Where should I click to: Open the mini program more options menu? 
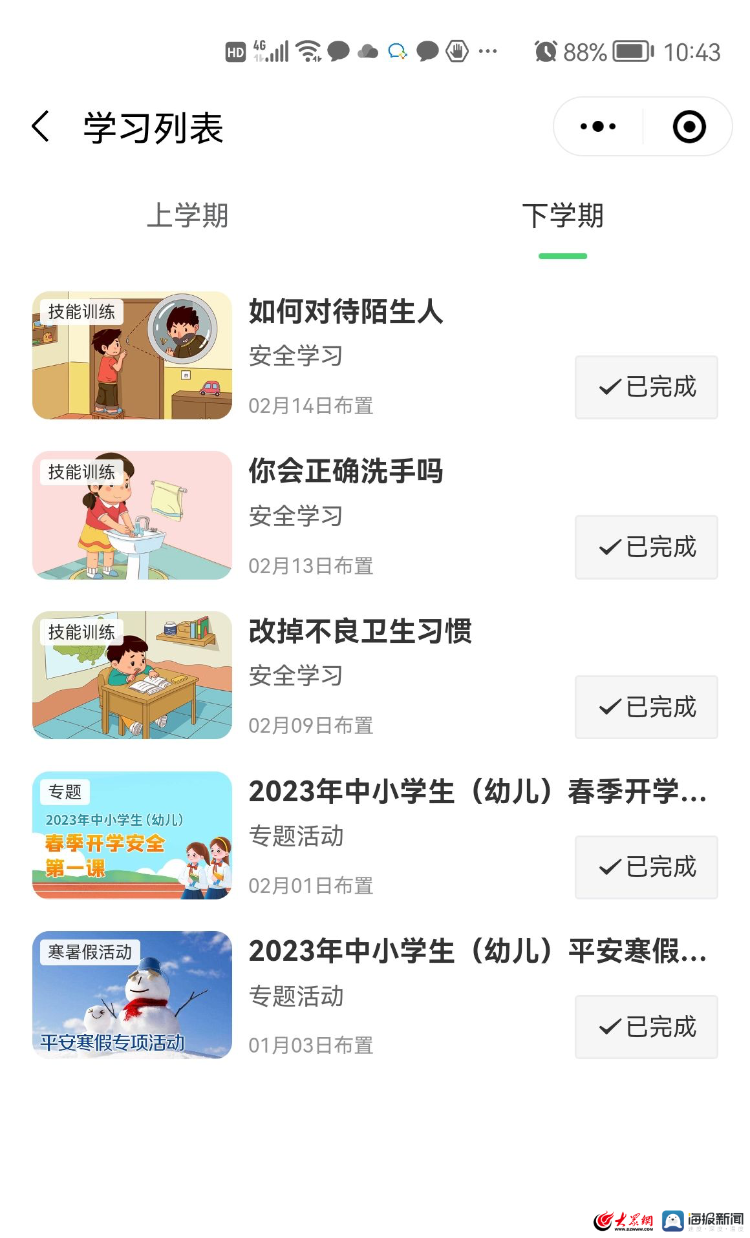(598, 127)
